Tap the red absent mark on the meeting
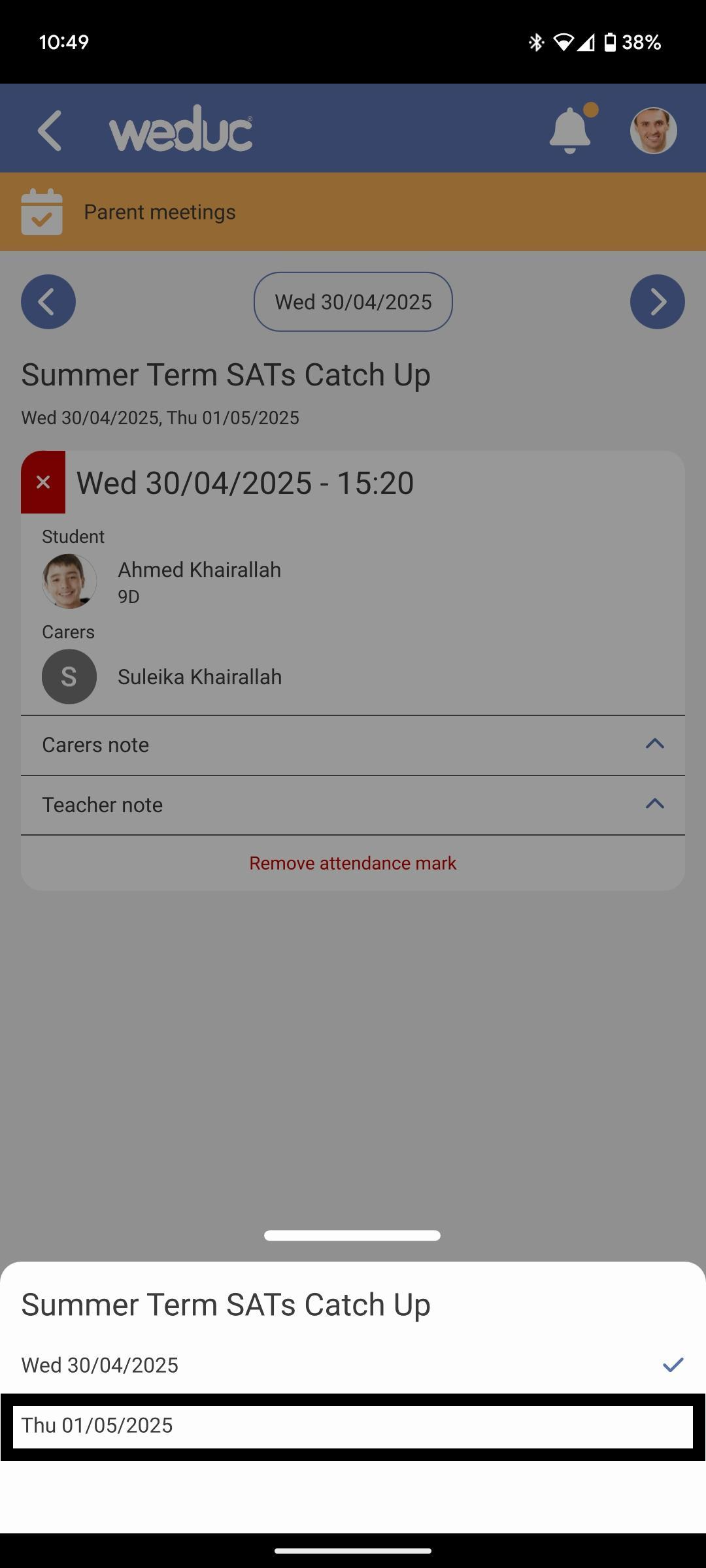Screen dimensions: 706x1568 (x=43, y=482)
